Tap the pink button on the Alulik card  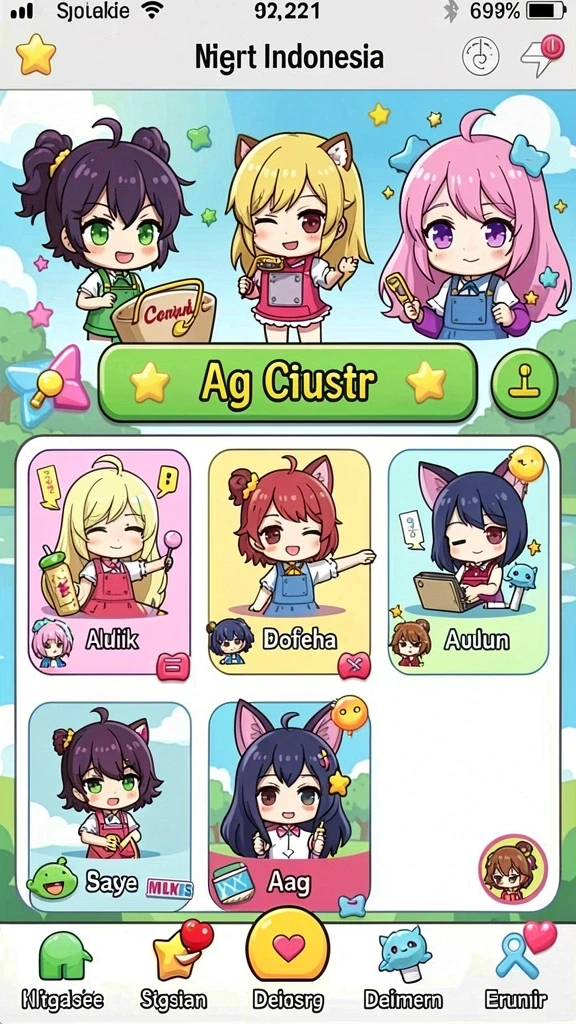tap(173, 666)
